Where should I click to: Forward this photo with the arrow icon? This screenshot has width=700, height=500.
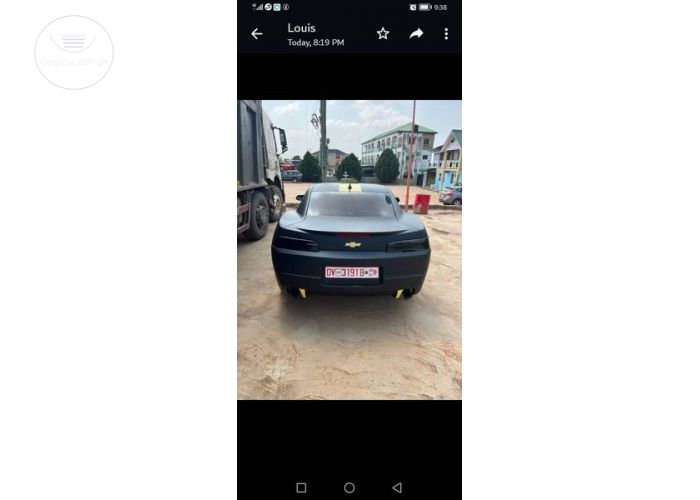pyautogui.click(x=416, y=34)
